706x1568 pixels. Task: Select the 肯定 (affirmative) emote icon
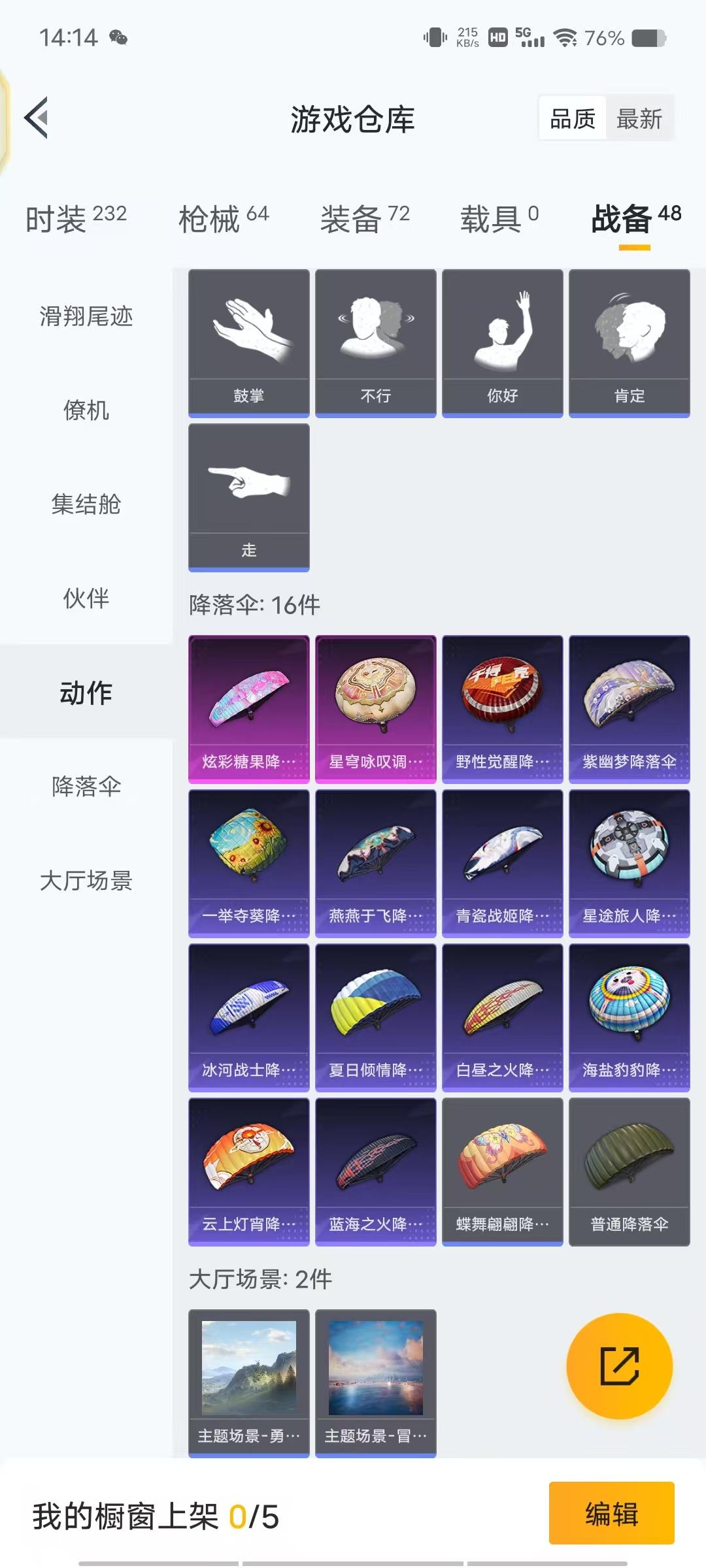(629, 340)
